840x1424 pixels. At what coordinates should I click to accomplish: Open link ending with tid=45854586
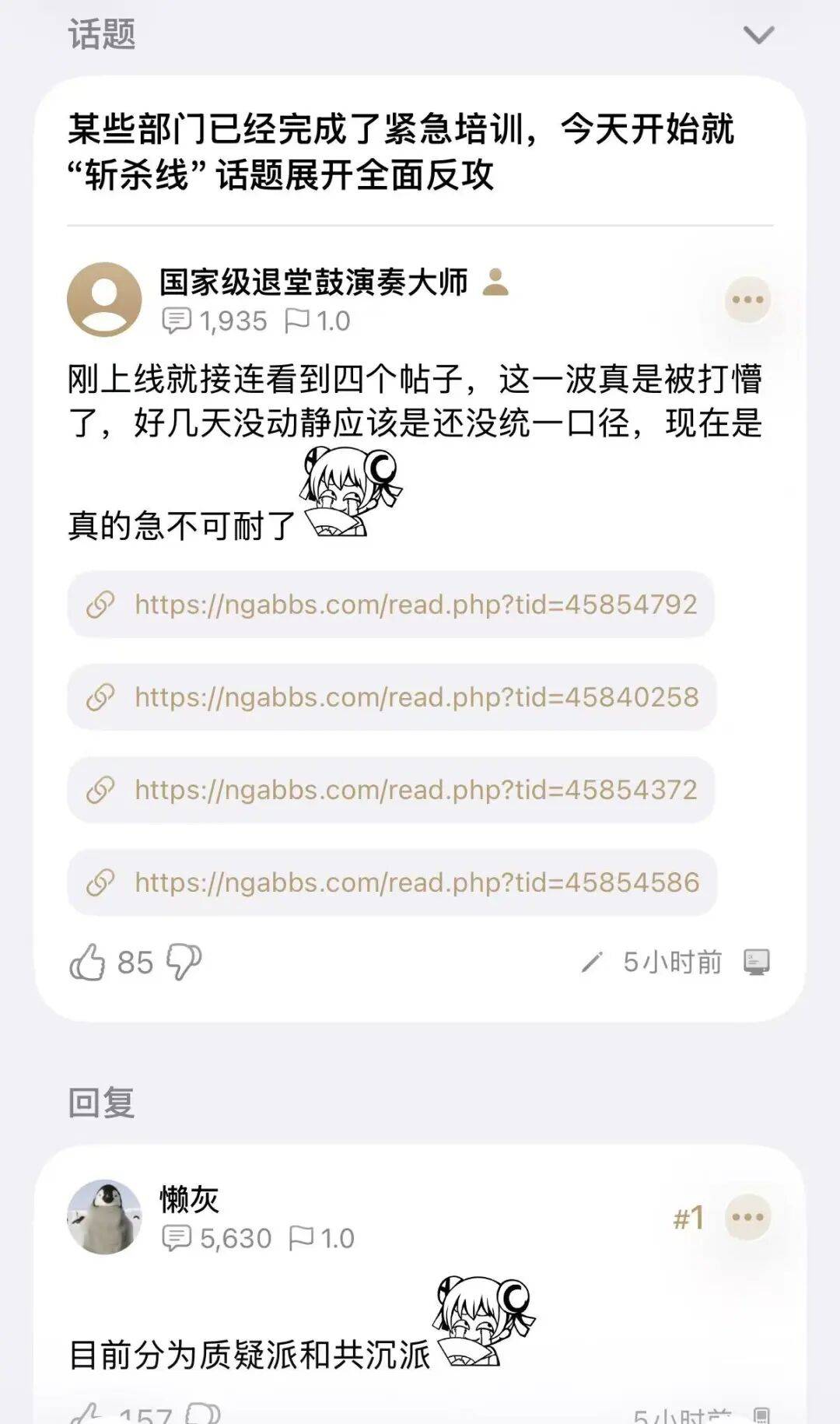[x=391, y=882]
